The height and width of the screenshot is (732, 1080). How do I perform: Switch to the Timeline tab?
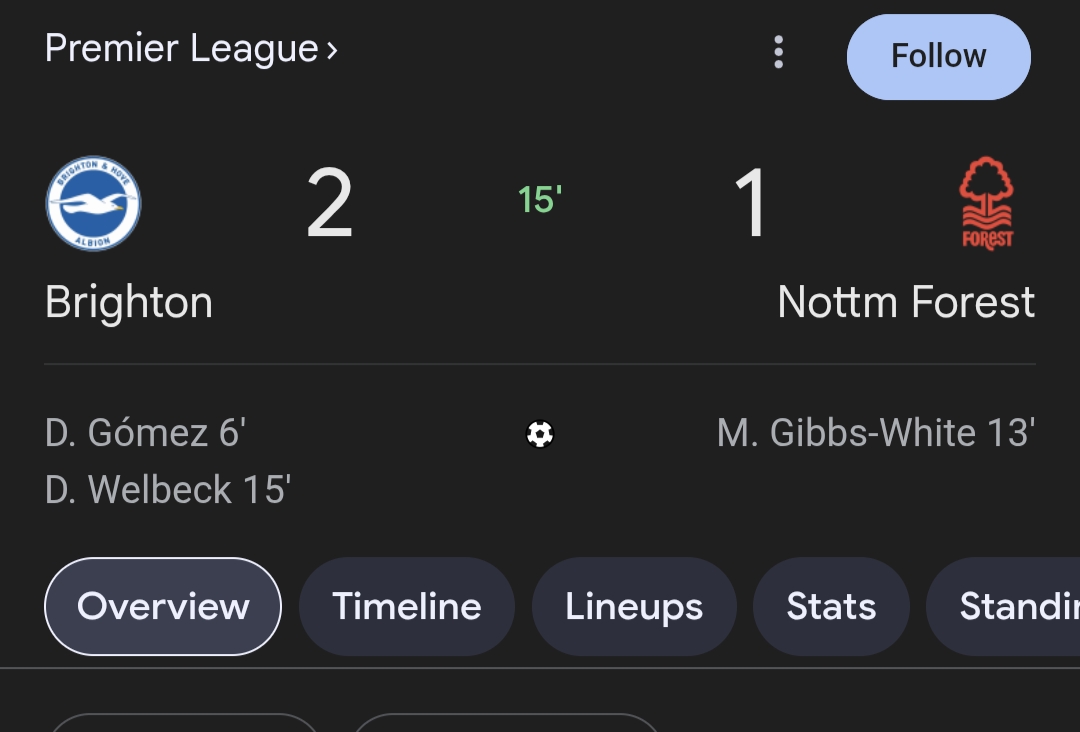[407, 606]
